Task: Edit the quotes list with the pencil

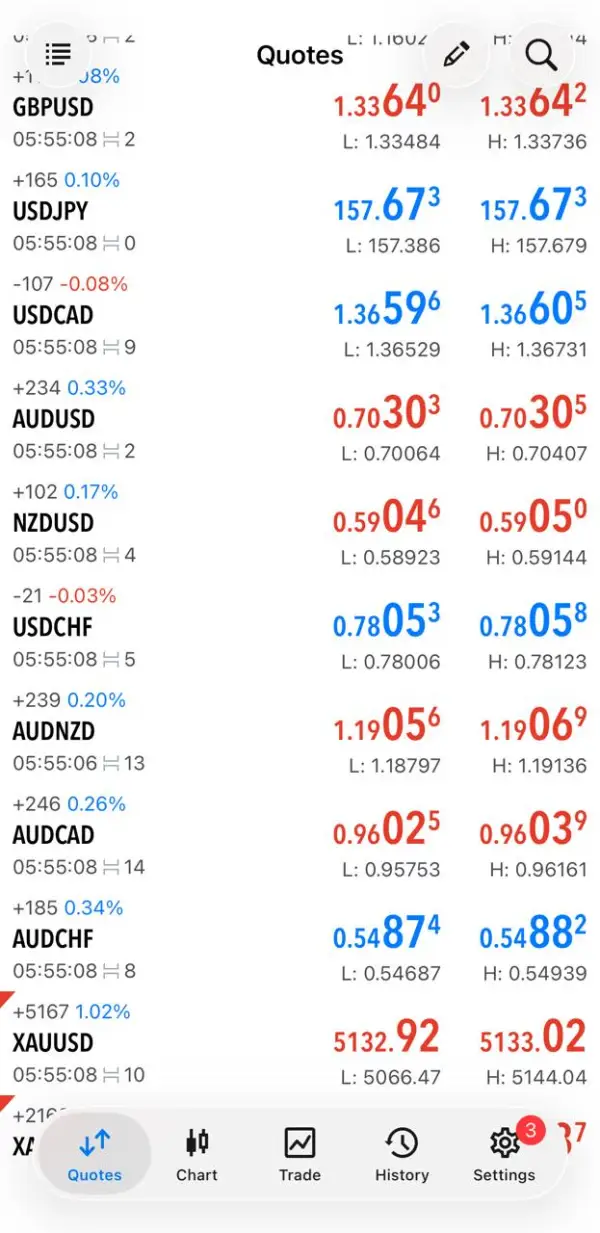Action: pyautogui.click(x=456, y=54)
